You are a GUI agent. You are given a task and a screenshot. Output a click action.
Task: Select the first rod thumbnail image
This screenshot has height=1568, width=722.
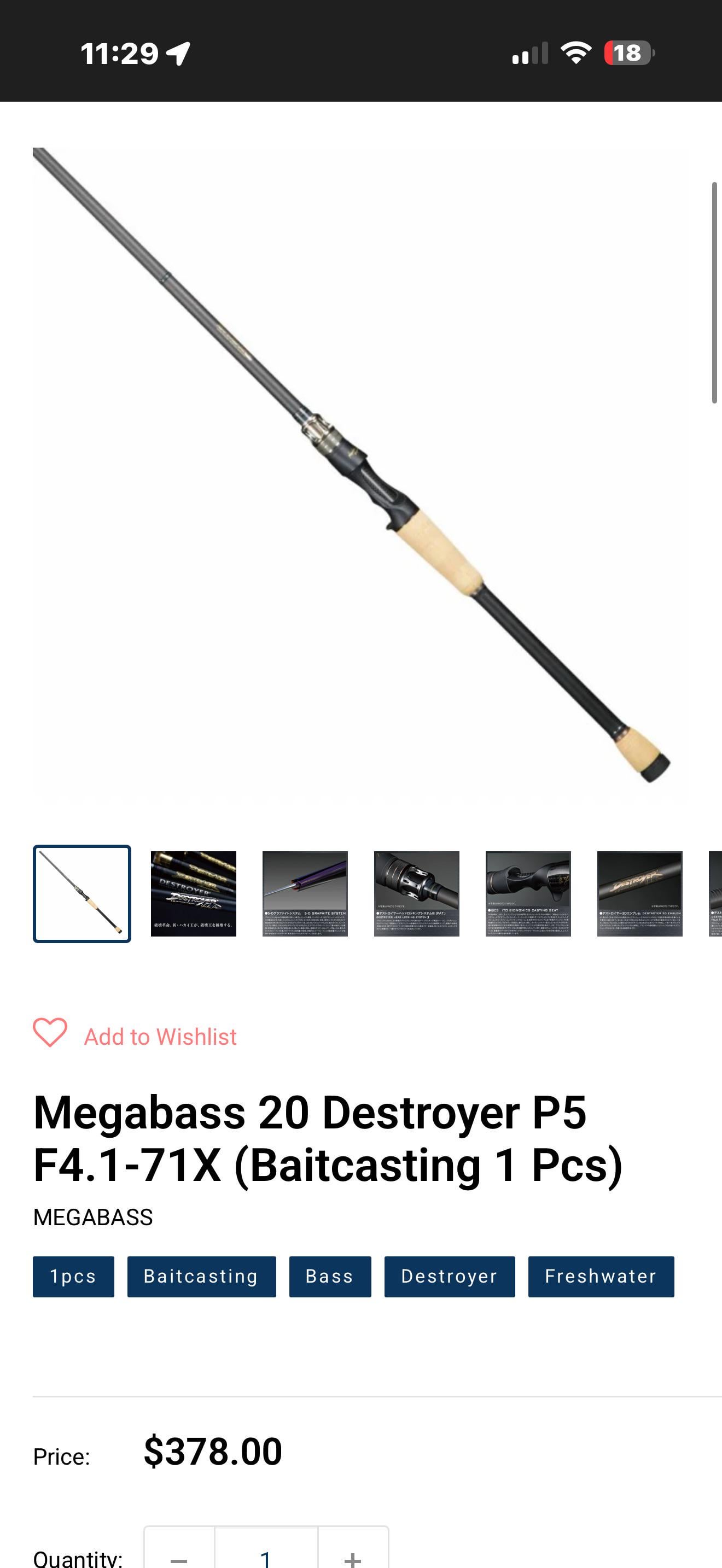click(x=81, y=893)
